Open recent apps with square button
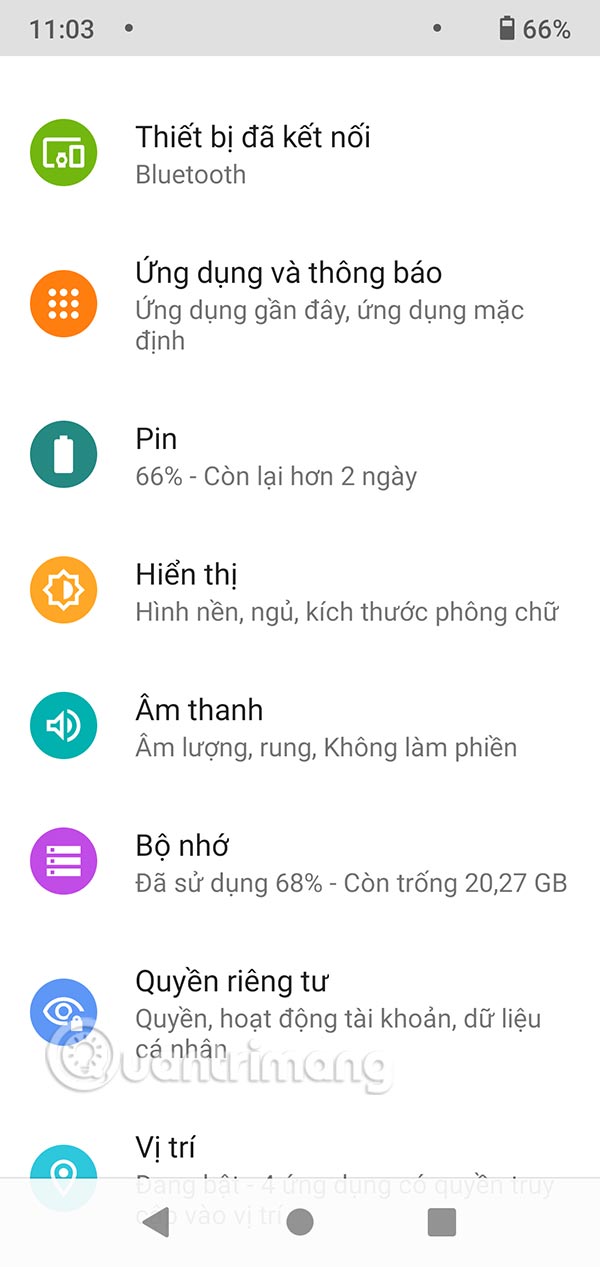The height and width of the screenshot is (1267, 600). coord(441,1221)
